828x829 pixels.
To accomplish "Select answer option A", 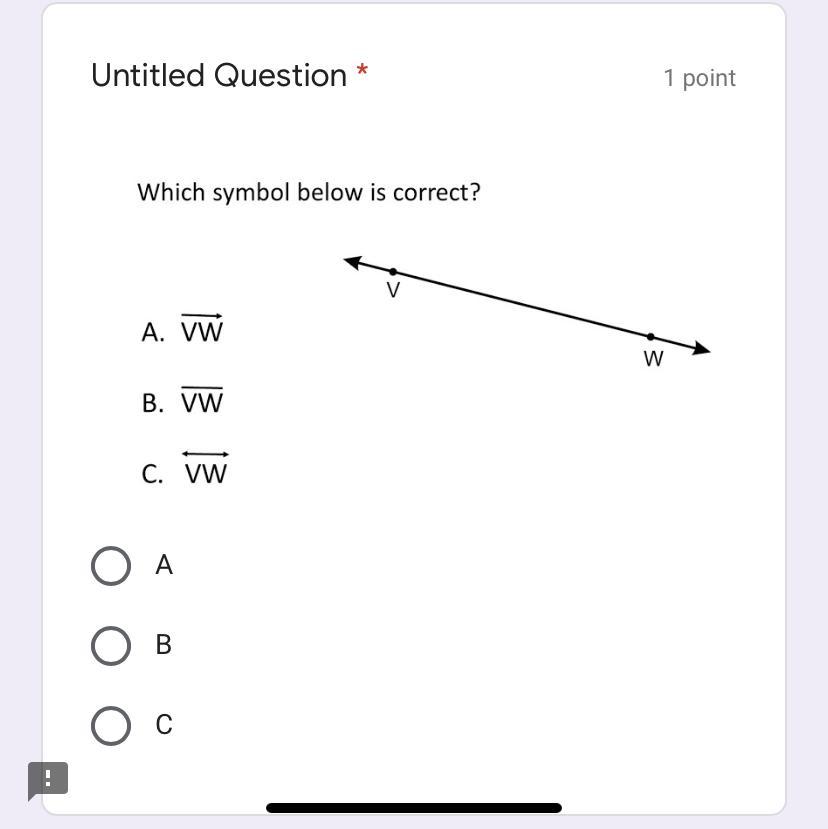I will pyautogui.click(x=111, y=566).
